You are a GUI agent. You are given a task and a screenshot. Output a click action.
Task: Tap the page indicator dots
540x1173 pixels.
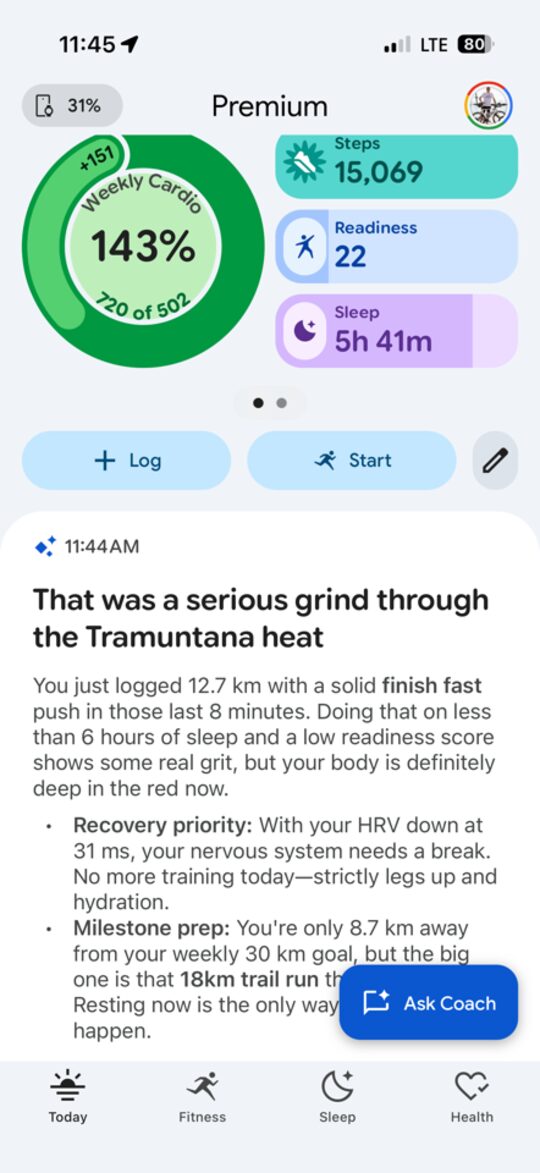pyautogui.click(x=270, y=402)
